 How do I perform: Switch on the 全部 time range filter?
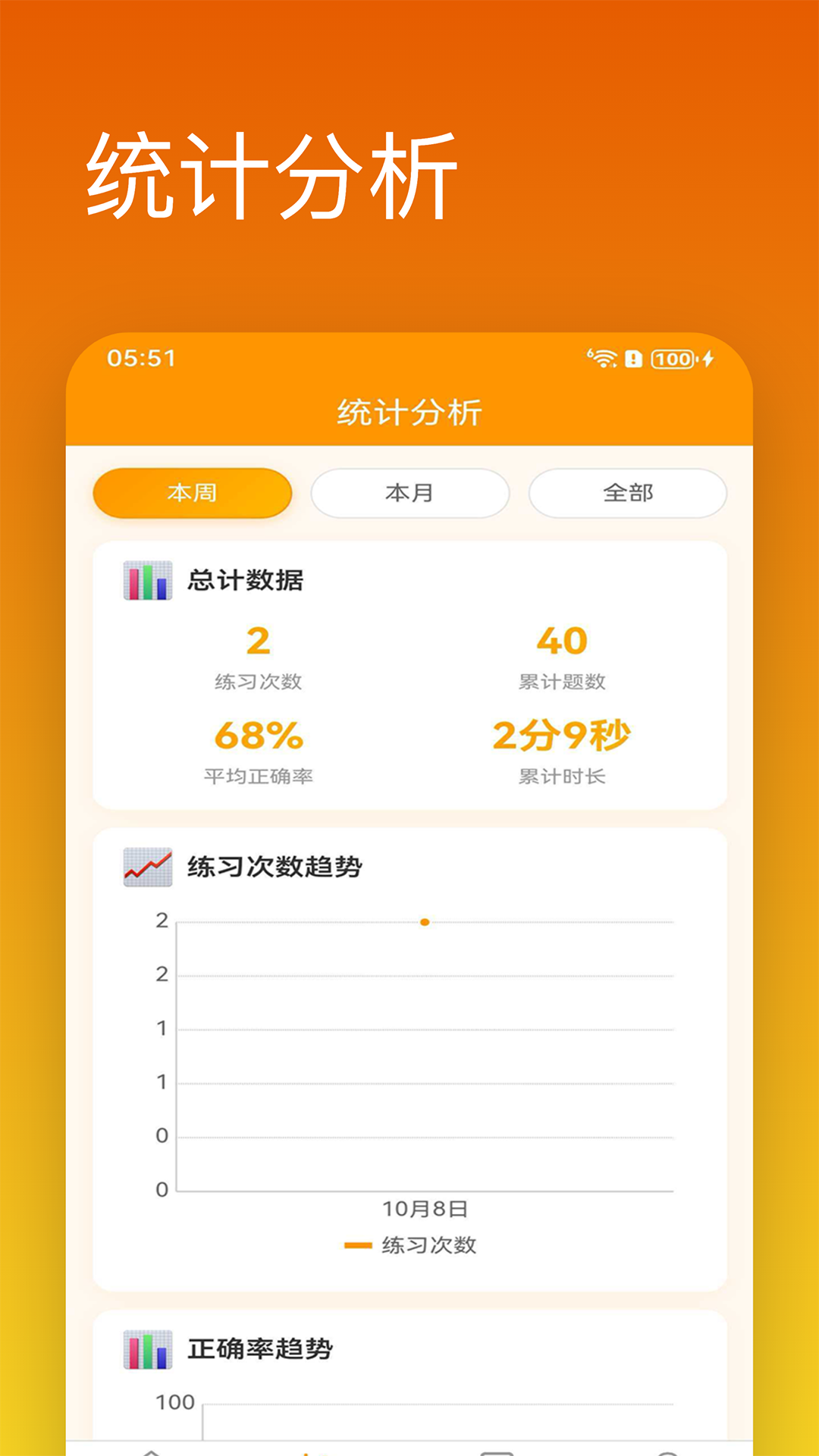(x=628, y=493)
